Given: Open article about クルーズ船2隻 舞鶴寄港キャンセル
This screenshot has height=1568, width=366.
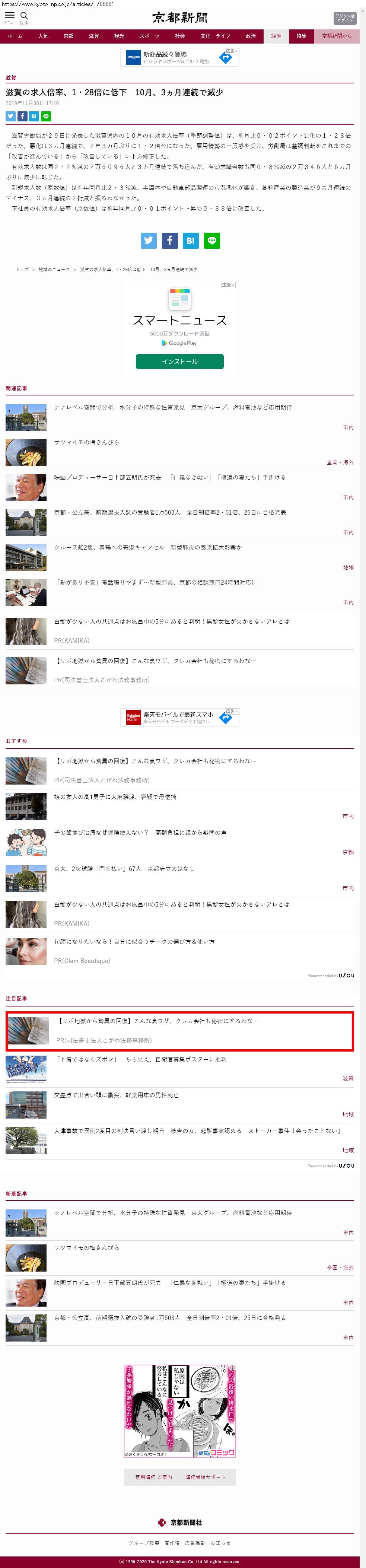Looking at the screenshot, I should tap(147, 547).
